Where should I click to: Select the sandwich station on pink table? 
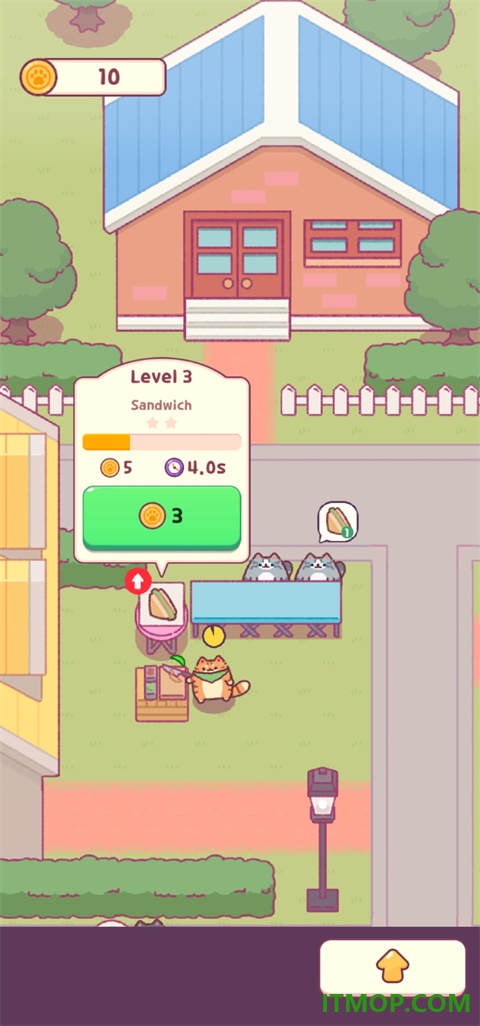tap(162, 614)
